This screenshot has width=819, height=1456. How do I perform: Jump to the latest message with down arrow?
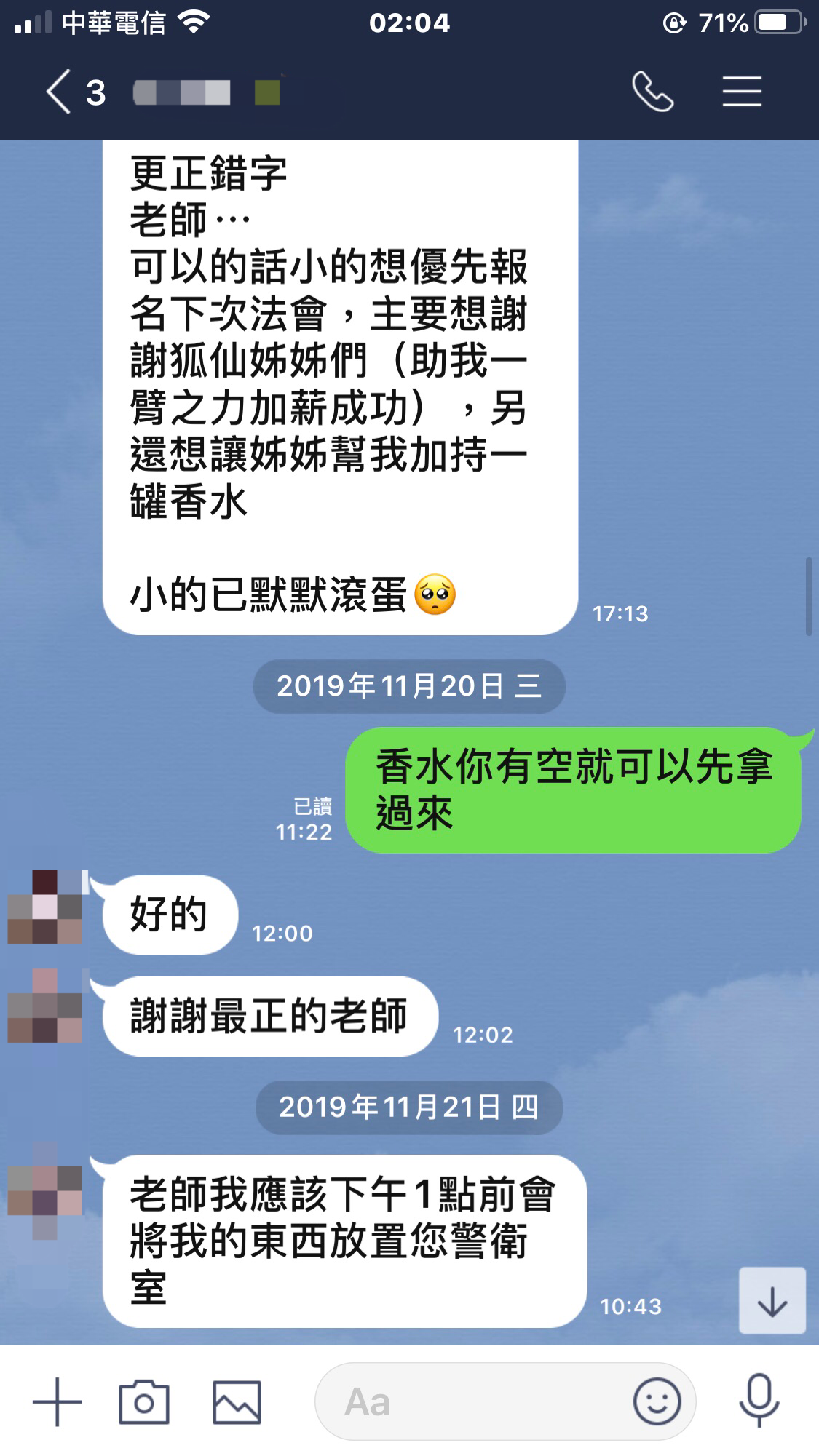(x=772, y=1301)
